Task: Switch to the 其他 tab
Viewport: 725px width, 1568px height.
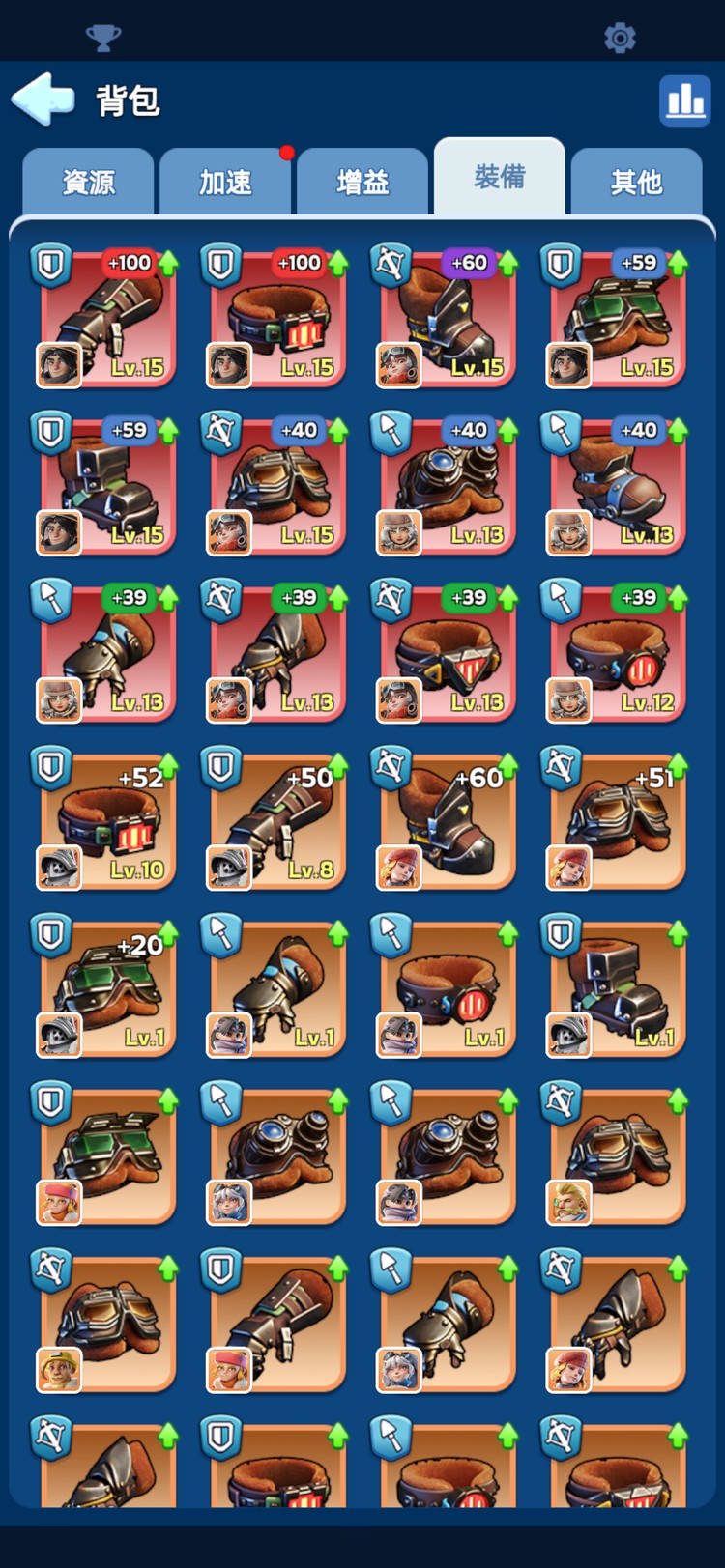Action: (x=636, y=182)
